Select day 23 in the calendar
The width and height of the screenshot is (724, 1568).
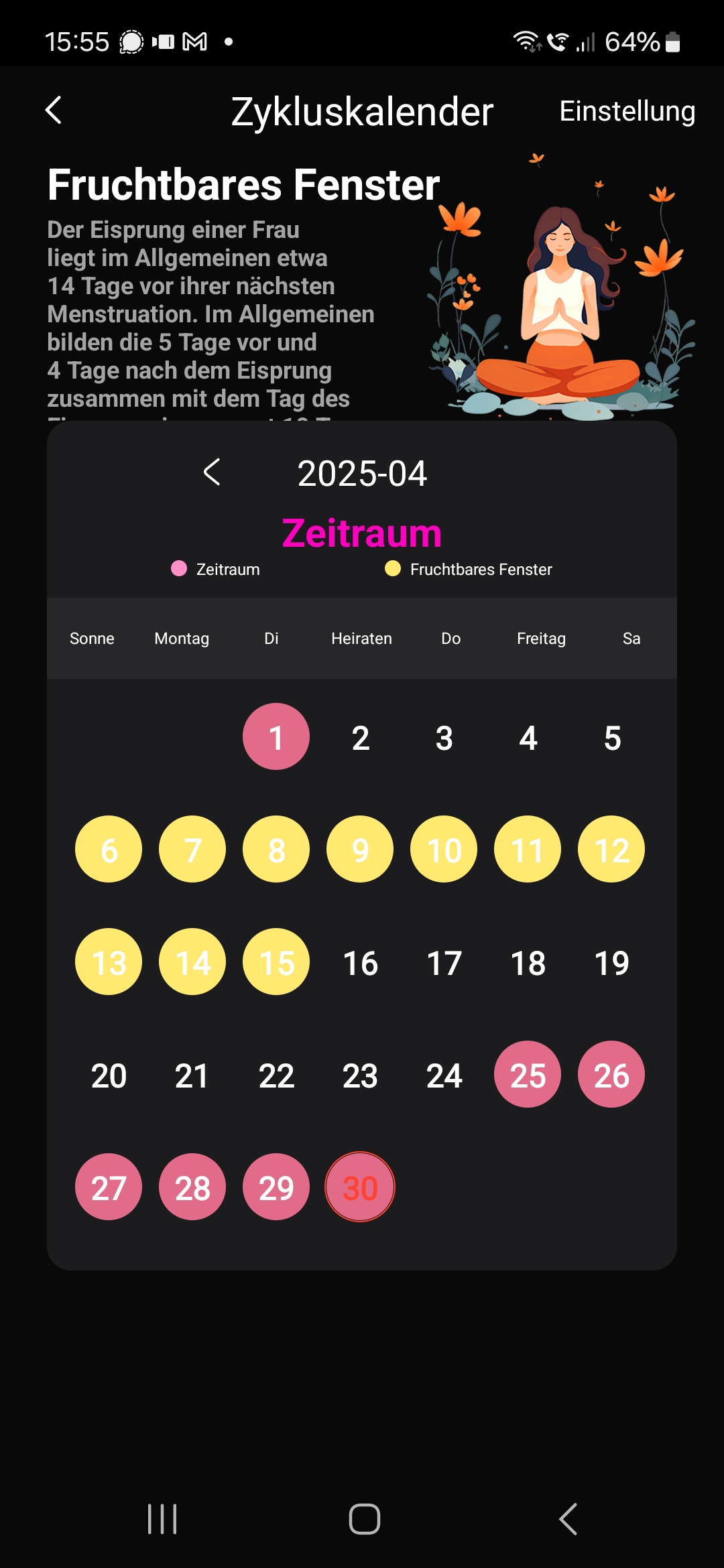click(360, 1075)
